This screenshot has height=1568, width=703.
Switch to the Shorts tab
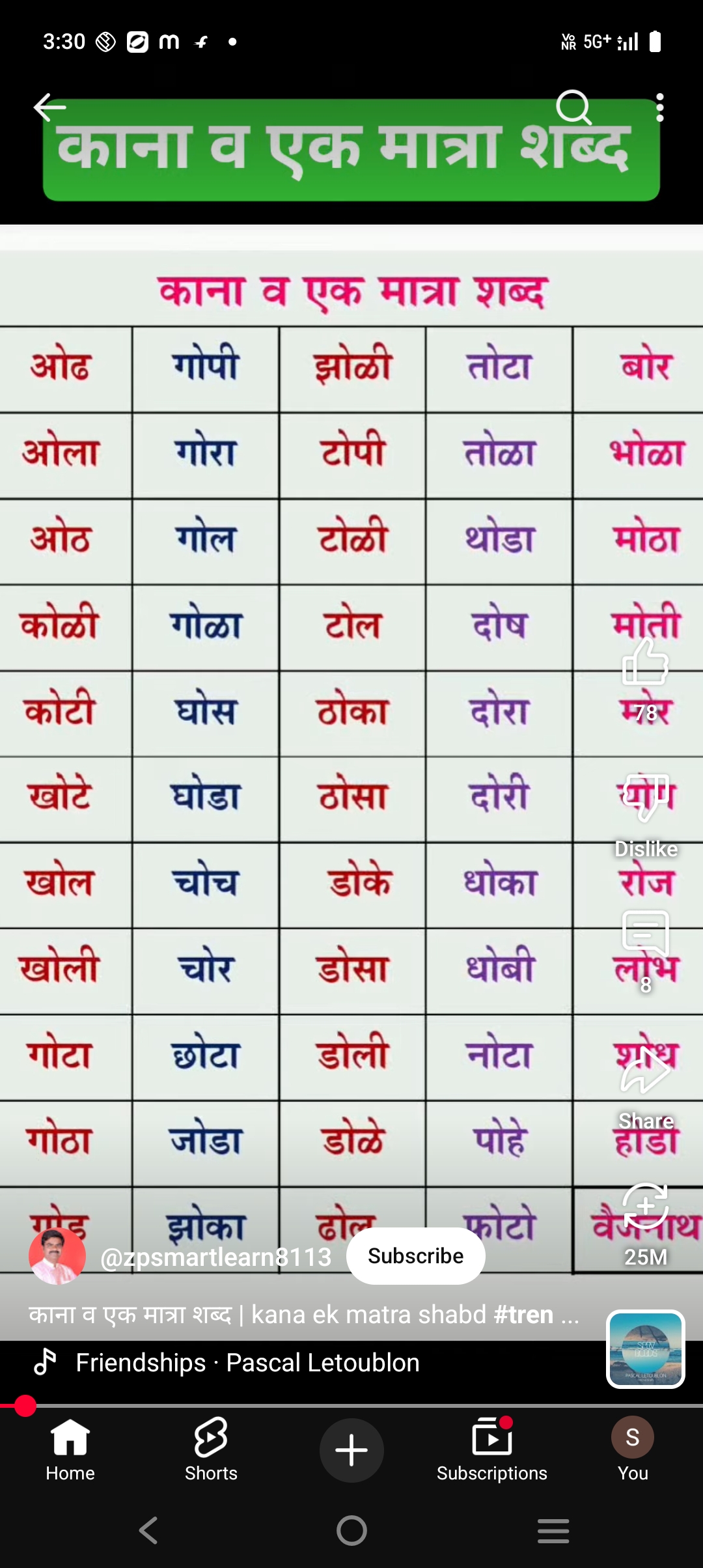(211, 1450)
